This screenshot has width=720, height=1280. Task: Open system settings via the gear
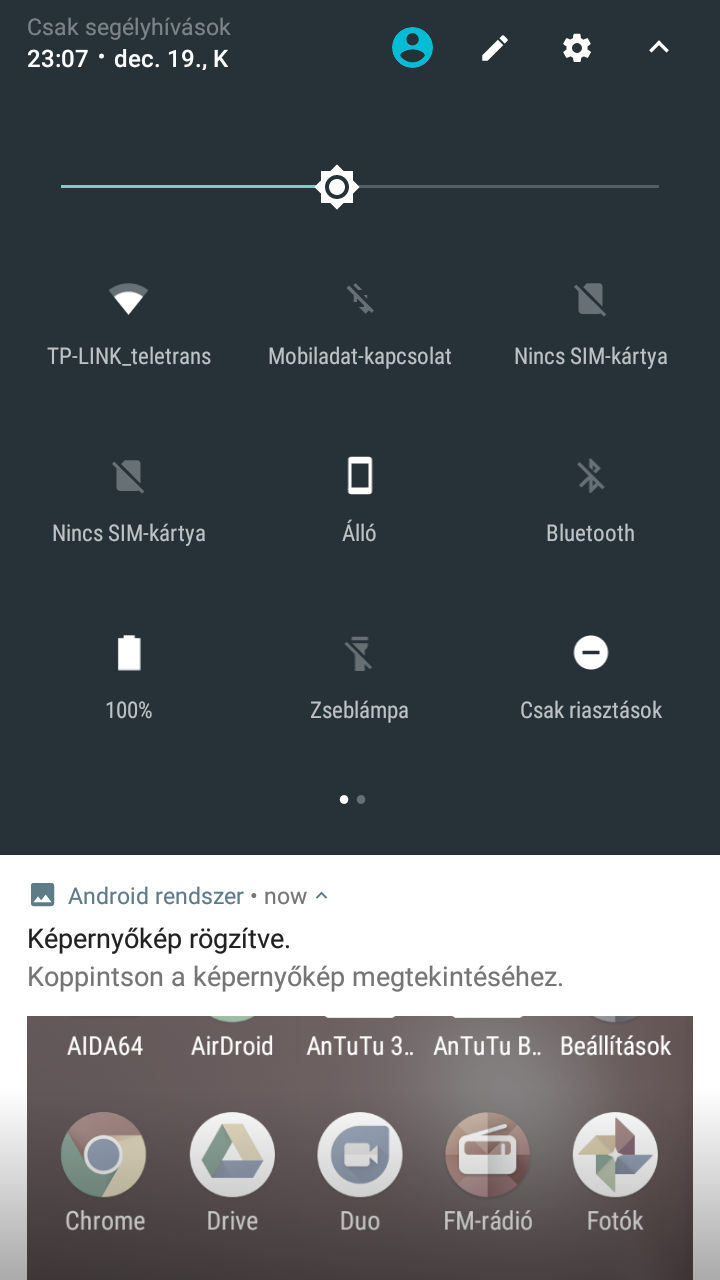(577, 47)
